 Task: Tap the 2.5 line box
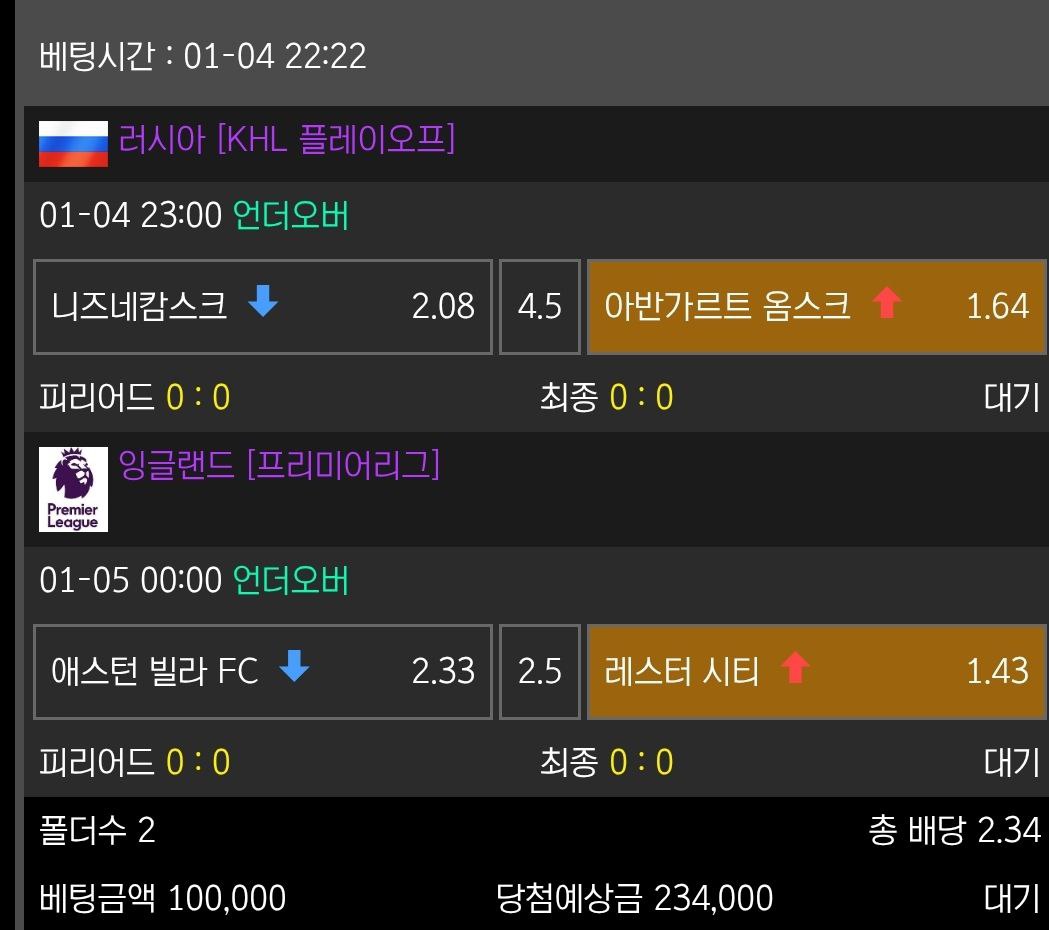(x=539, y=671)
